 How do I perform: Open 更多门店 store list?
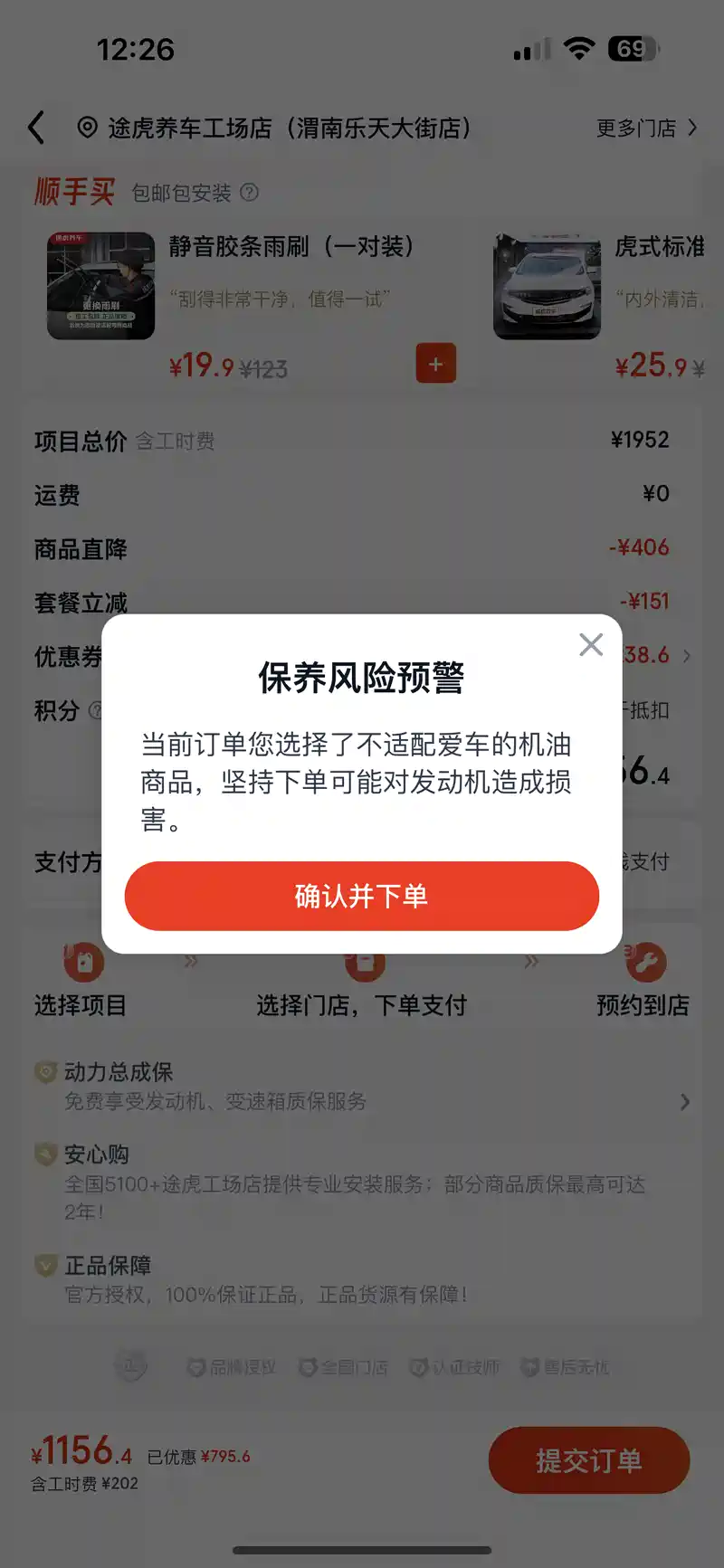646,128
